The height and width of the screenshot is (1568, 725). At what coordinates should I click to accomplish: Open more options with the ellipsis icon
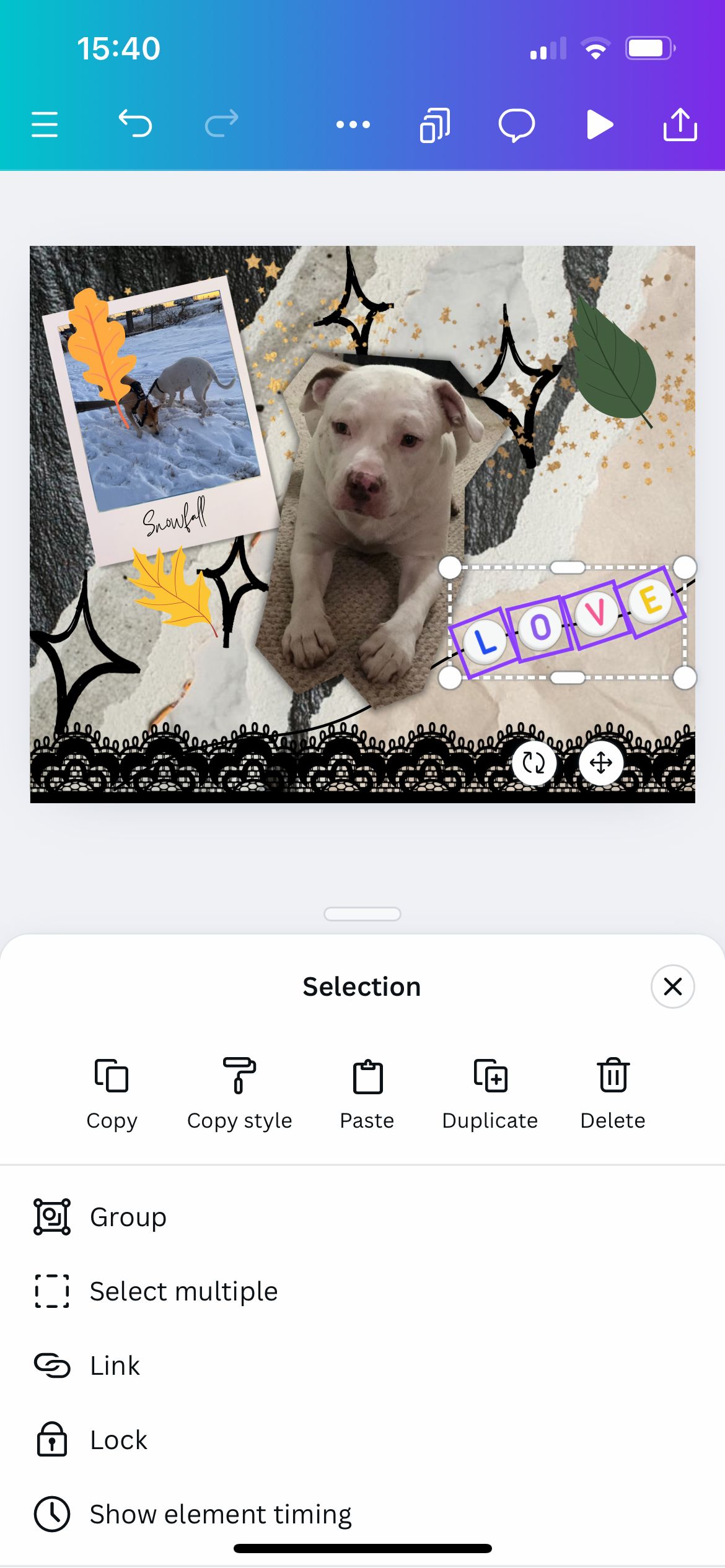tap(351, 124)
